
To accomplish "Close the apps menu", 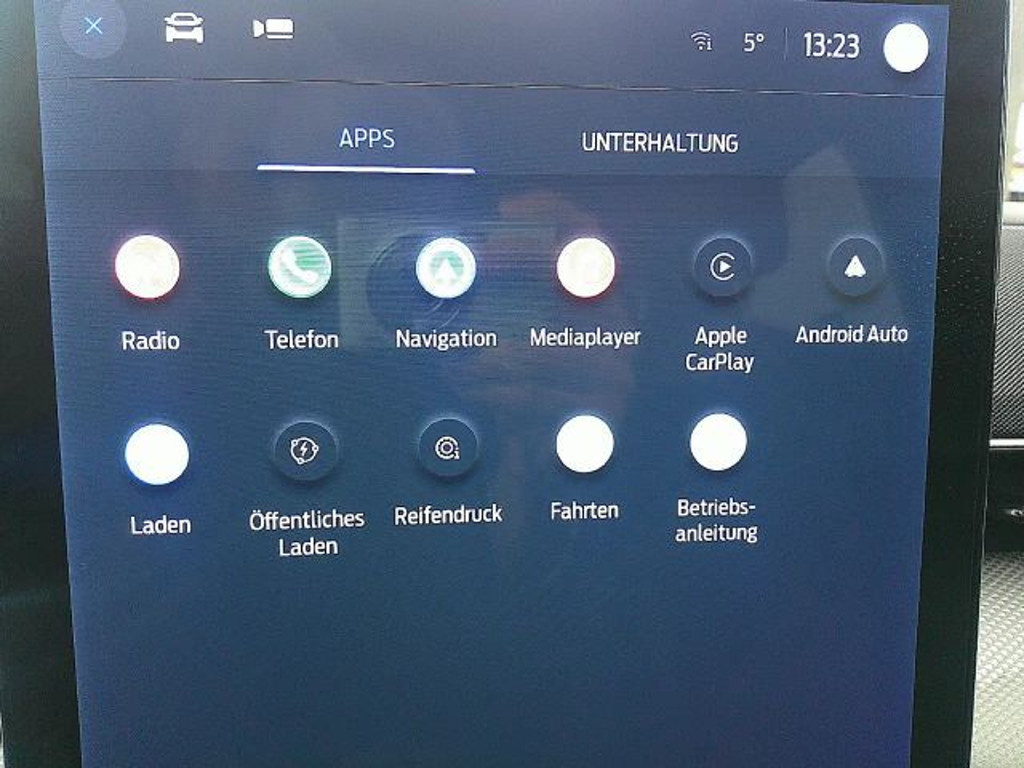I will click(93, 27).
